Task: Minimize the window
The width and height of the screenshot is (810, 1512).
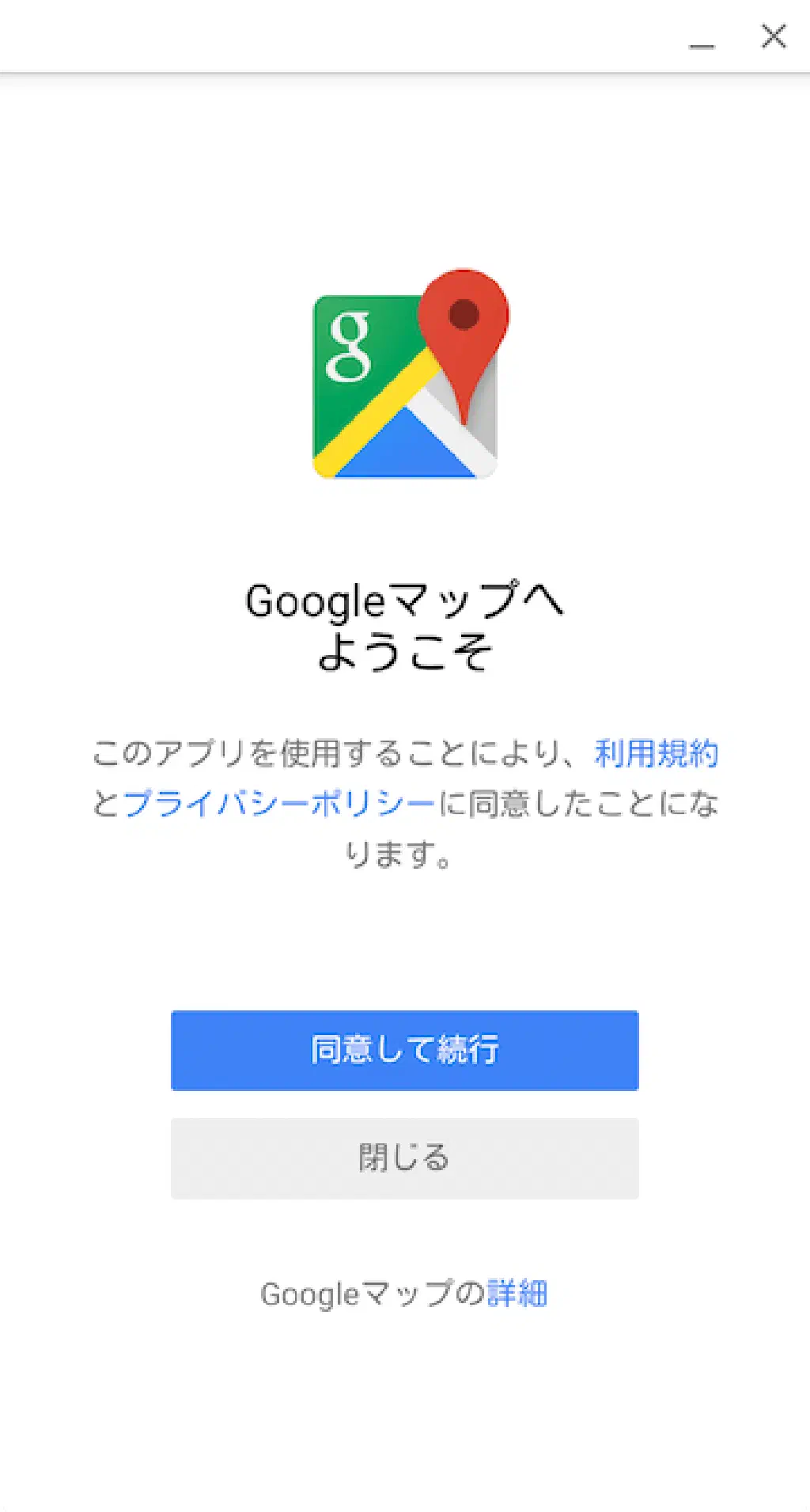Action: pyautogui.click(x=702, y=38)
